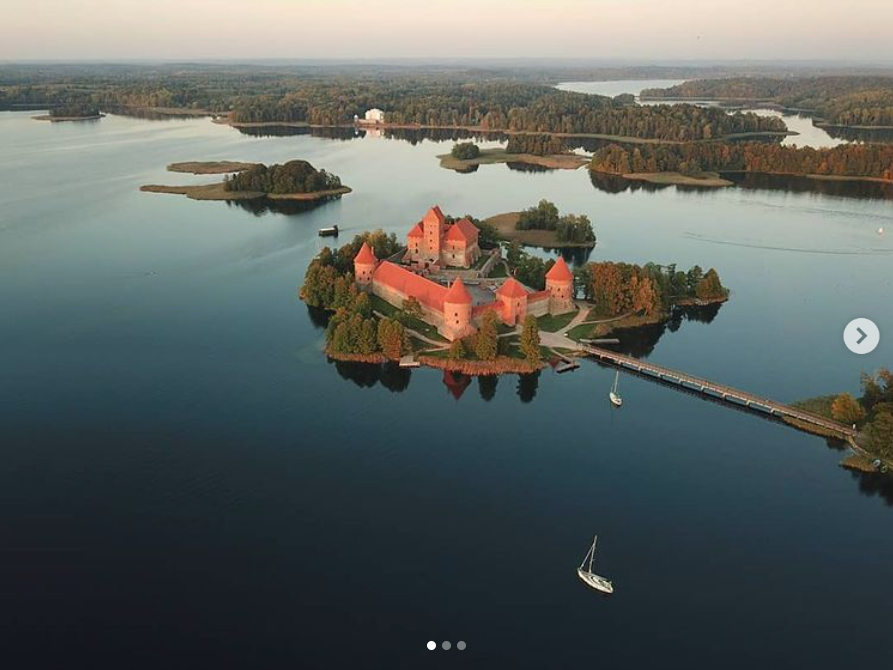Go to the next photo in carousel
This screenshot has width=893, height=670.
(861, 336)
